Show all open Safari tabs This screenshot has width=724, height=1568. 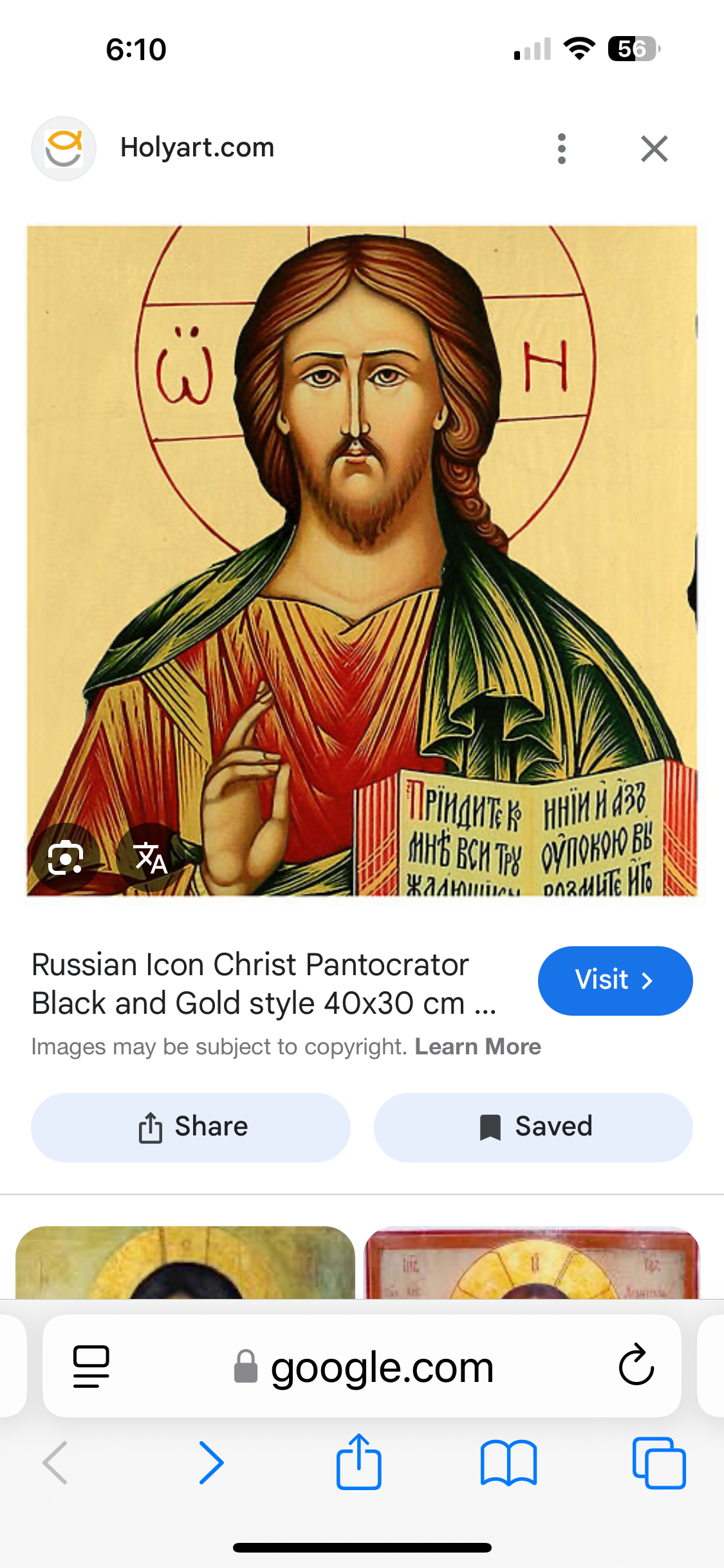point(658,1462)
